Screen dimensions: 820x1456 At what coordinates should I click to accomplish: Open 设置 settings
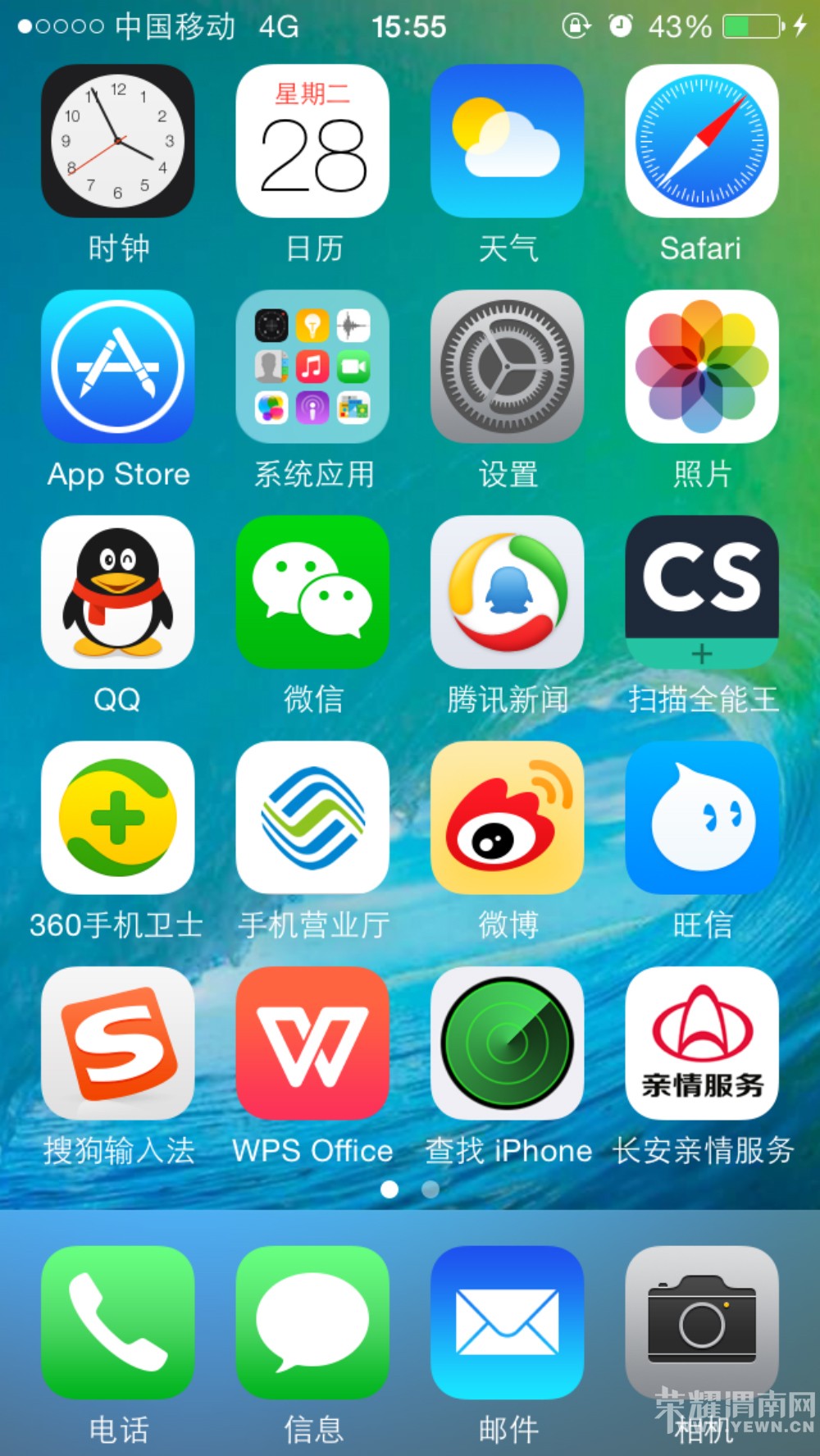click(x=507, y=367)
